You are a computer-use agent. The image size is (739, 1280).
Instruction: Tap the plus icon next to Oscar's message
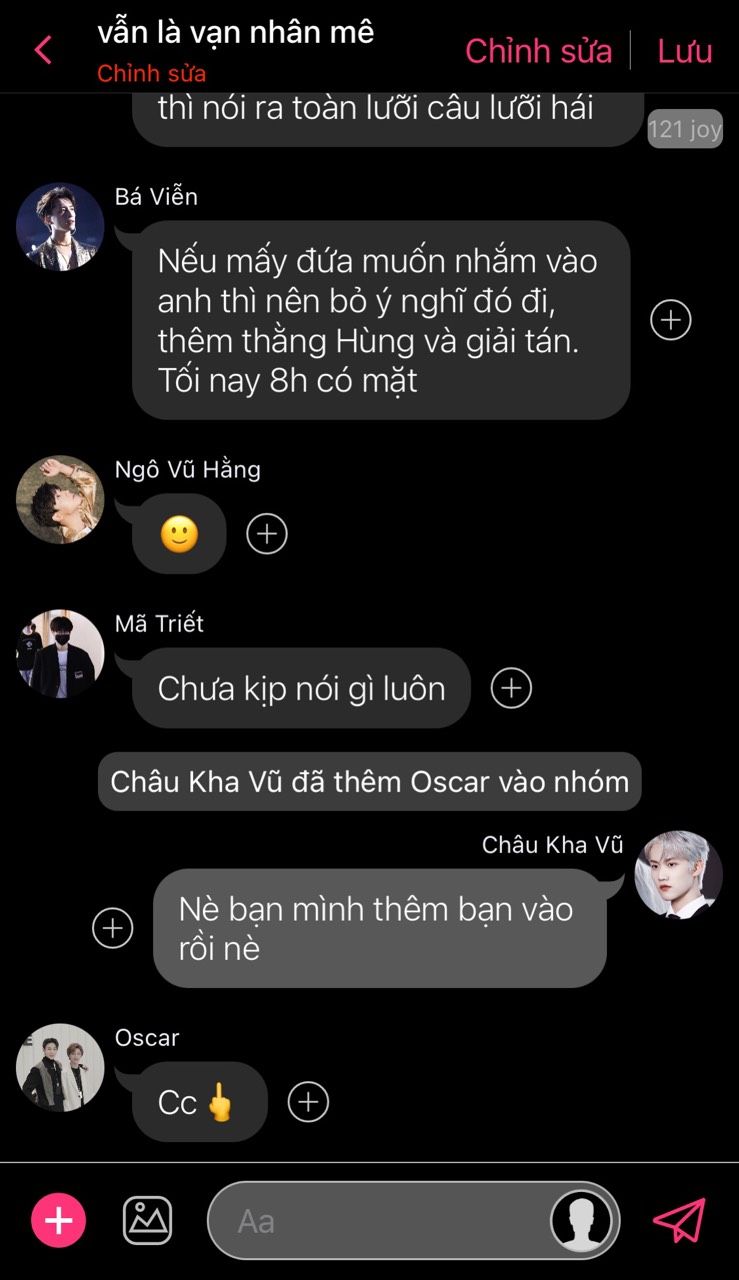pyautogui.click(x=308, y=1102)
